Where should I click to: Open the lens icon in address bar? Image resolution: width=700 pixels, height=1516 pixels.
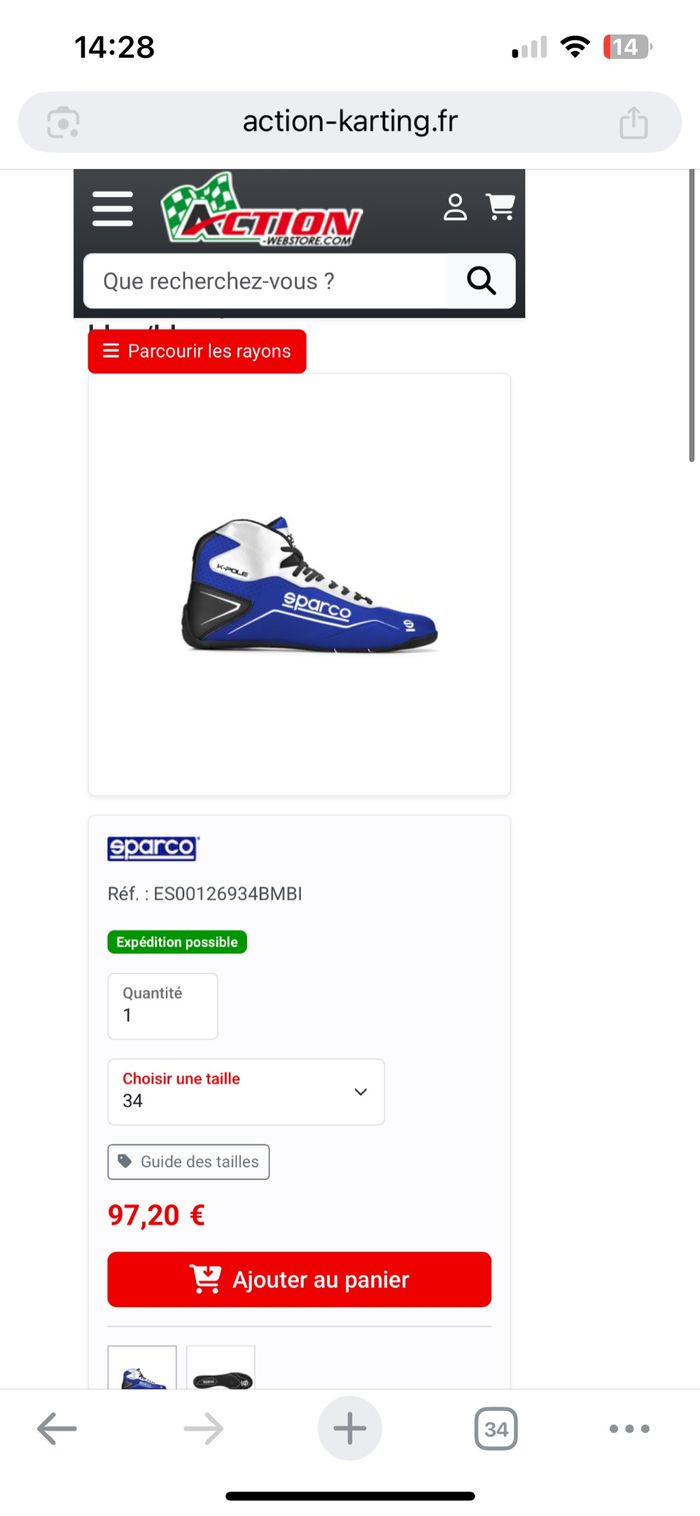tap(63, 122)
